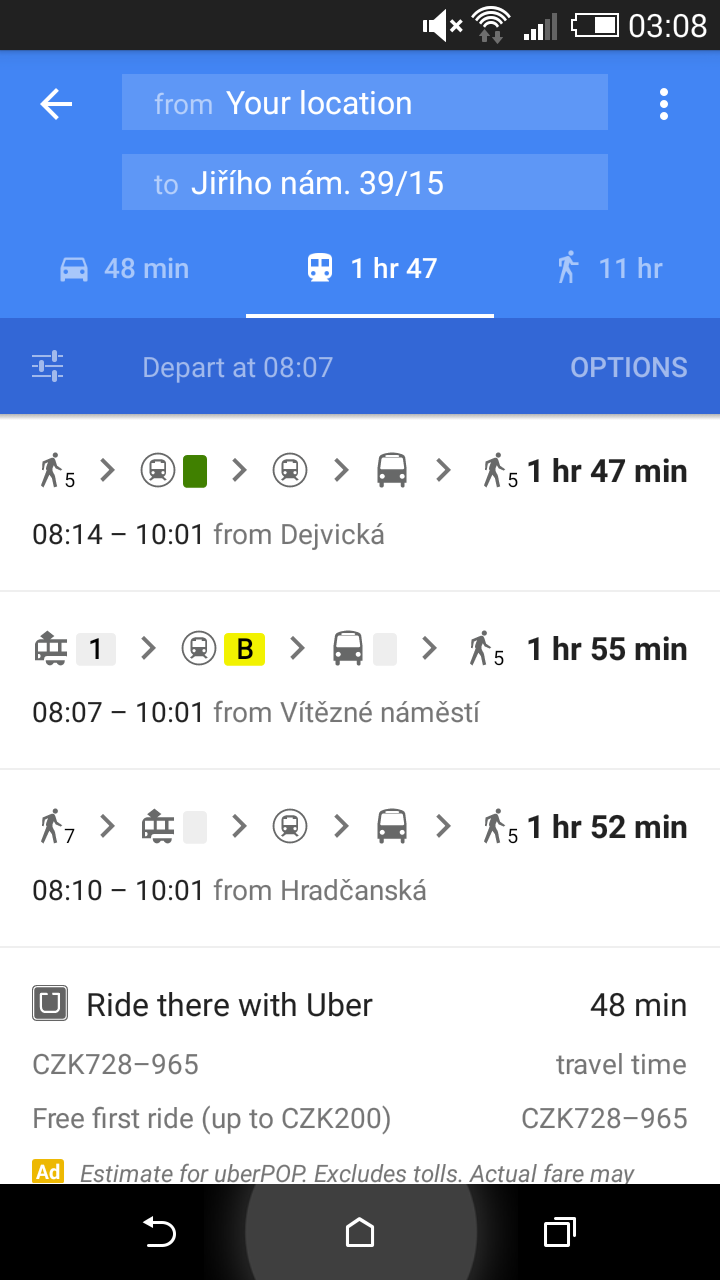Image resolution: width=720 pixels, height=1280 pixels.
Task: Edit the destination Jiřího nám. 39/15
Action: click(x=365, y=182)
